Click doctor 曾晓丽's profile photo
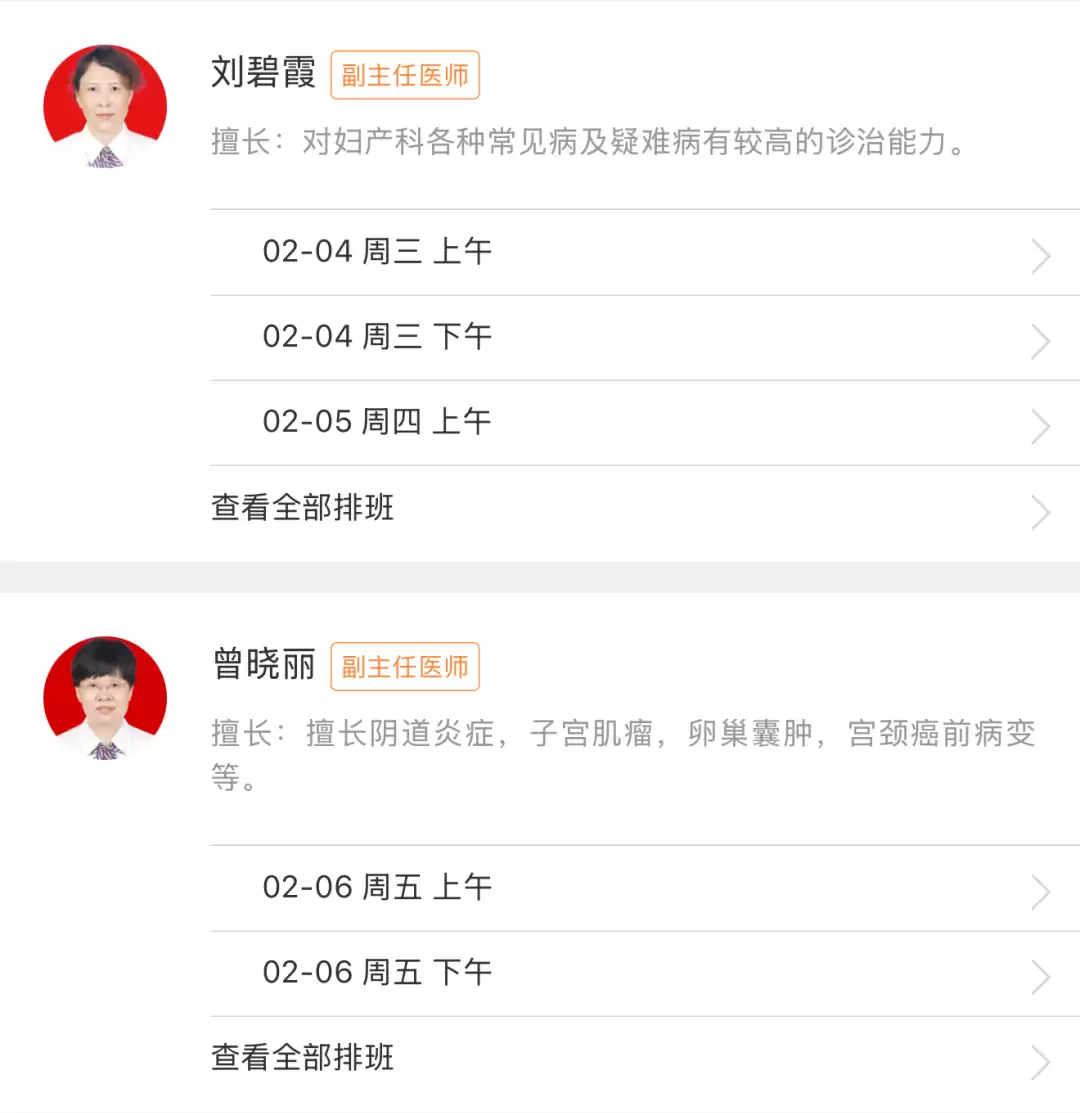The height and width of the screenshot is (1113, 1080). click(104, 698)
